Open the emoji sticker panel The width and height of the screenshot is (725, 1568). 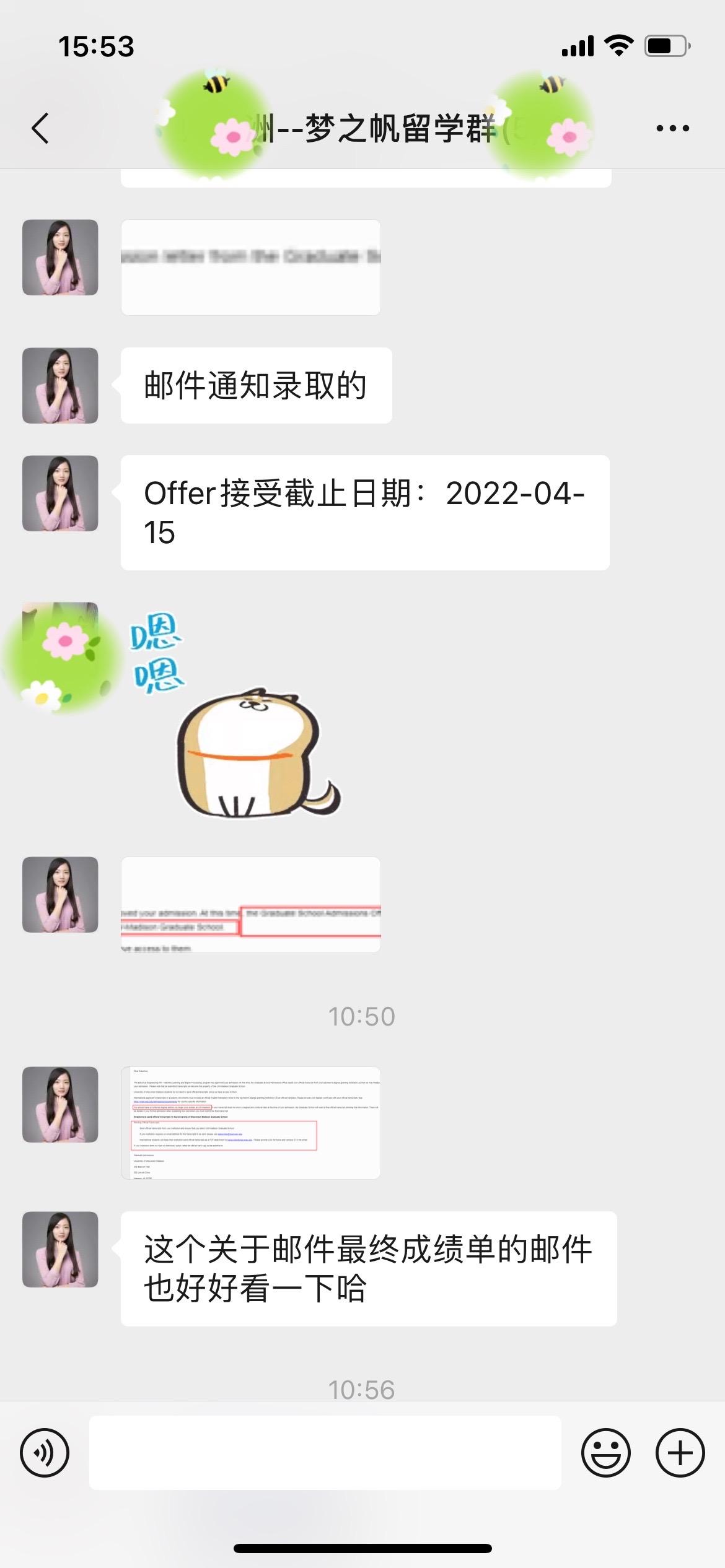point(605,1452)
